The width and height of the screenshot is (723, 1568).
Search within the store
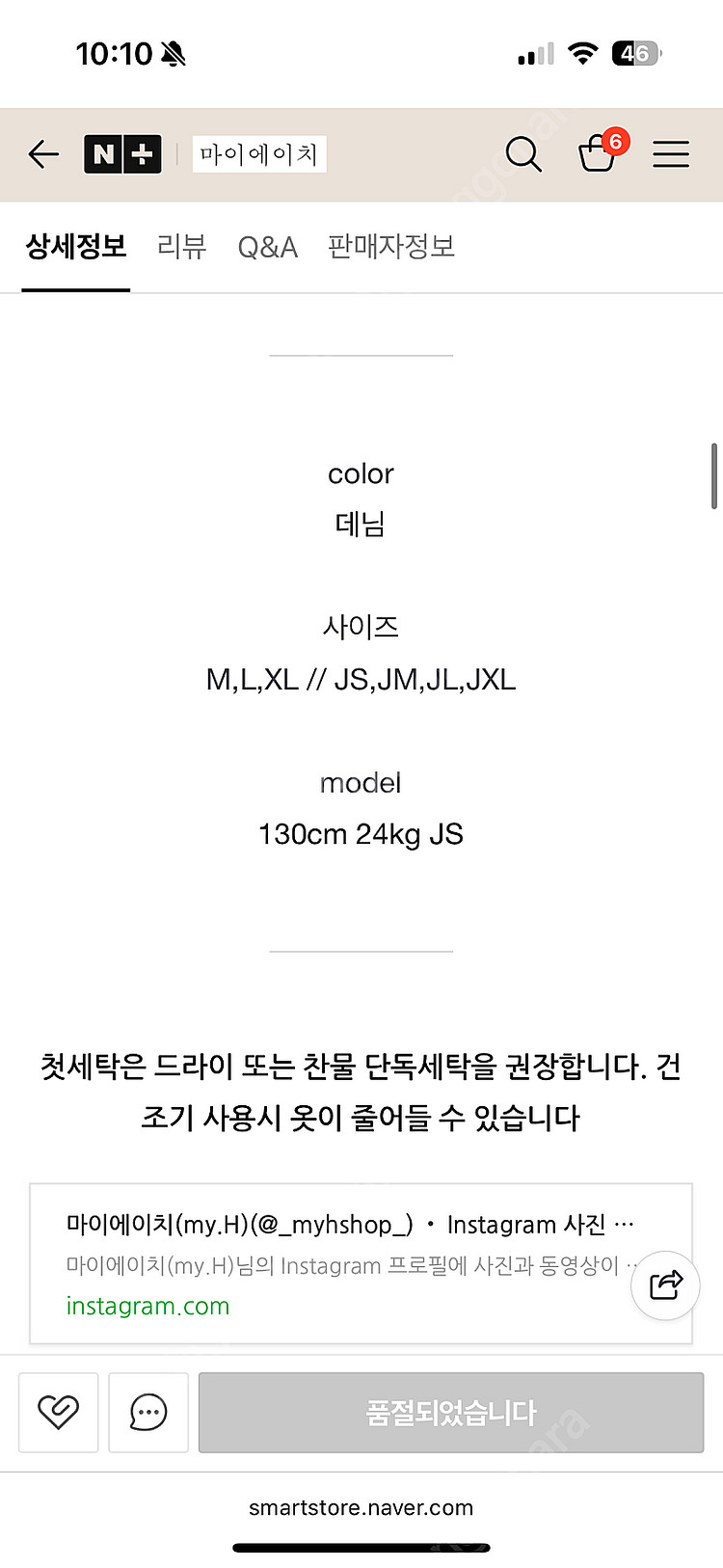coord(523,154)
